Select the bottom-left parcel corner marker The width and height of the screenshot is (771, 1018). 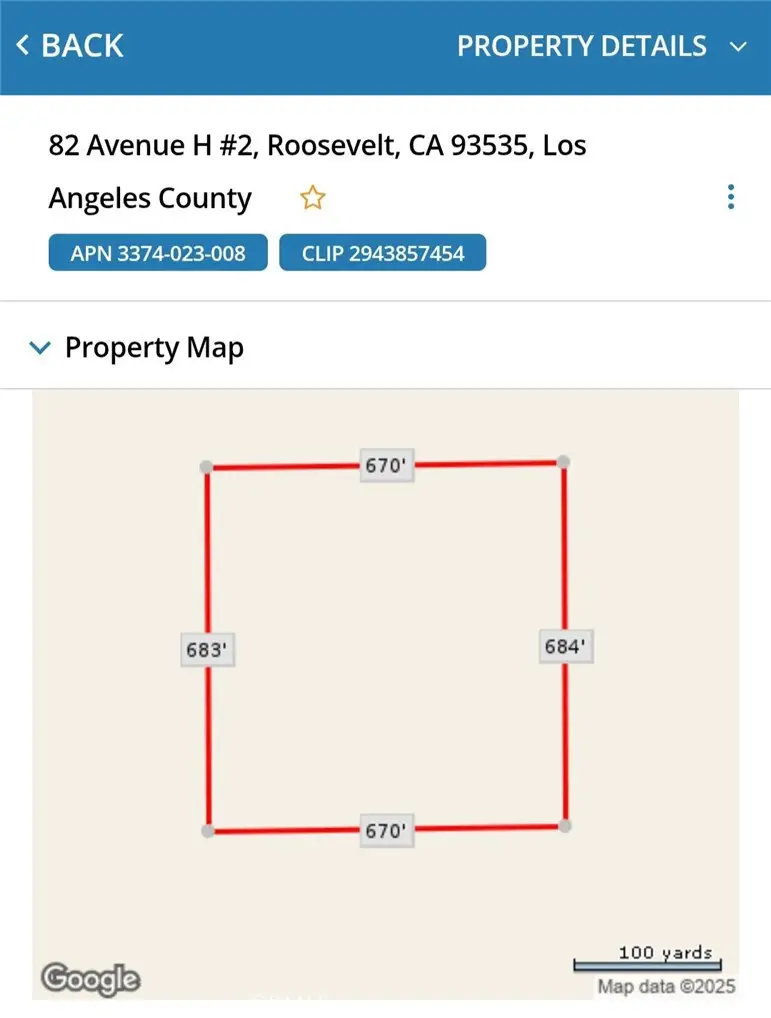(x=208, y=830)
